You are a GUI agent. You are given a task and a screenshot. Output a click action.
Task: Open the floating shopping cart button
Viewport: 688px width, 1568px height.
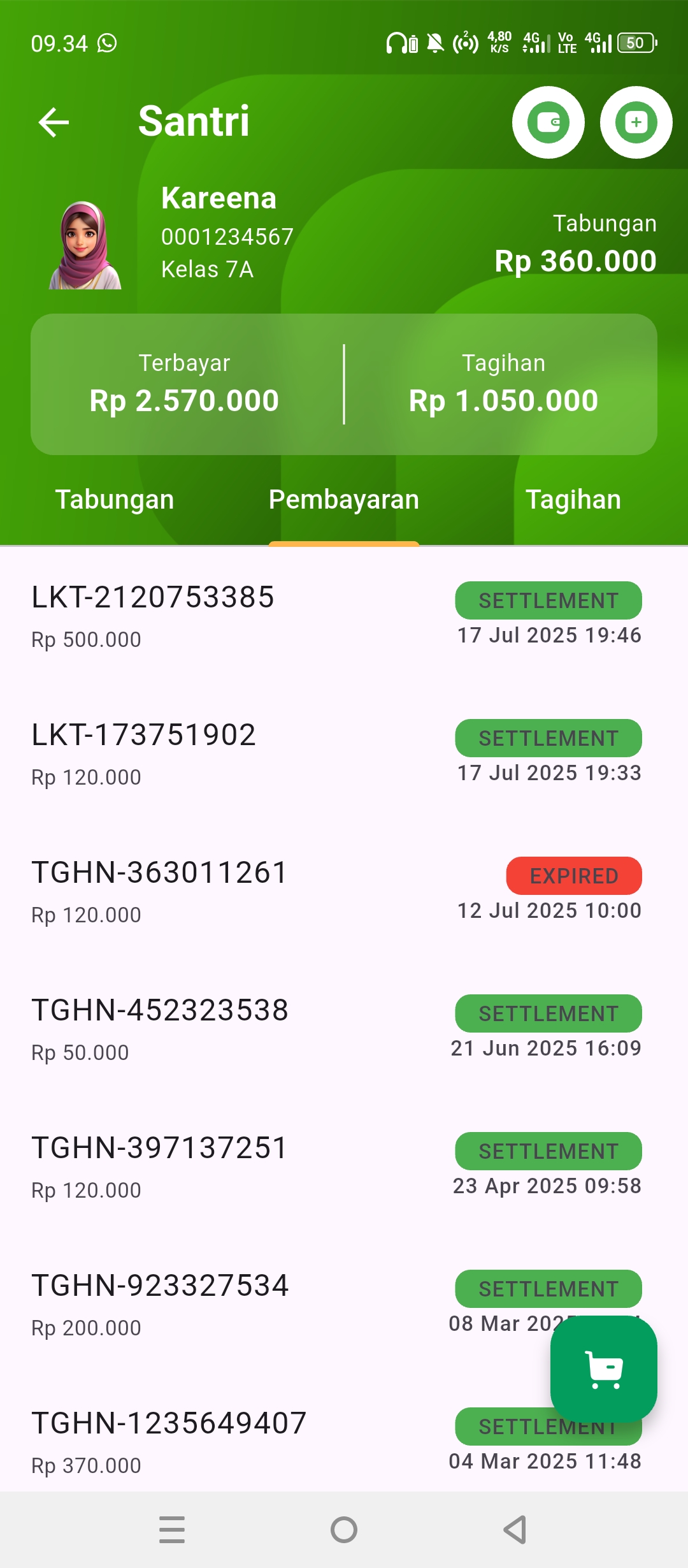point(603,1368)
